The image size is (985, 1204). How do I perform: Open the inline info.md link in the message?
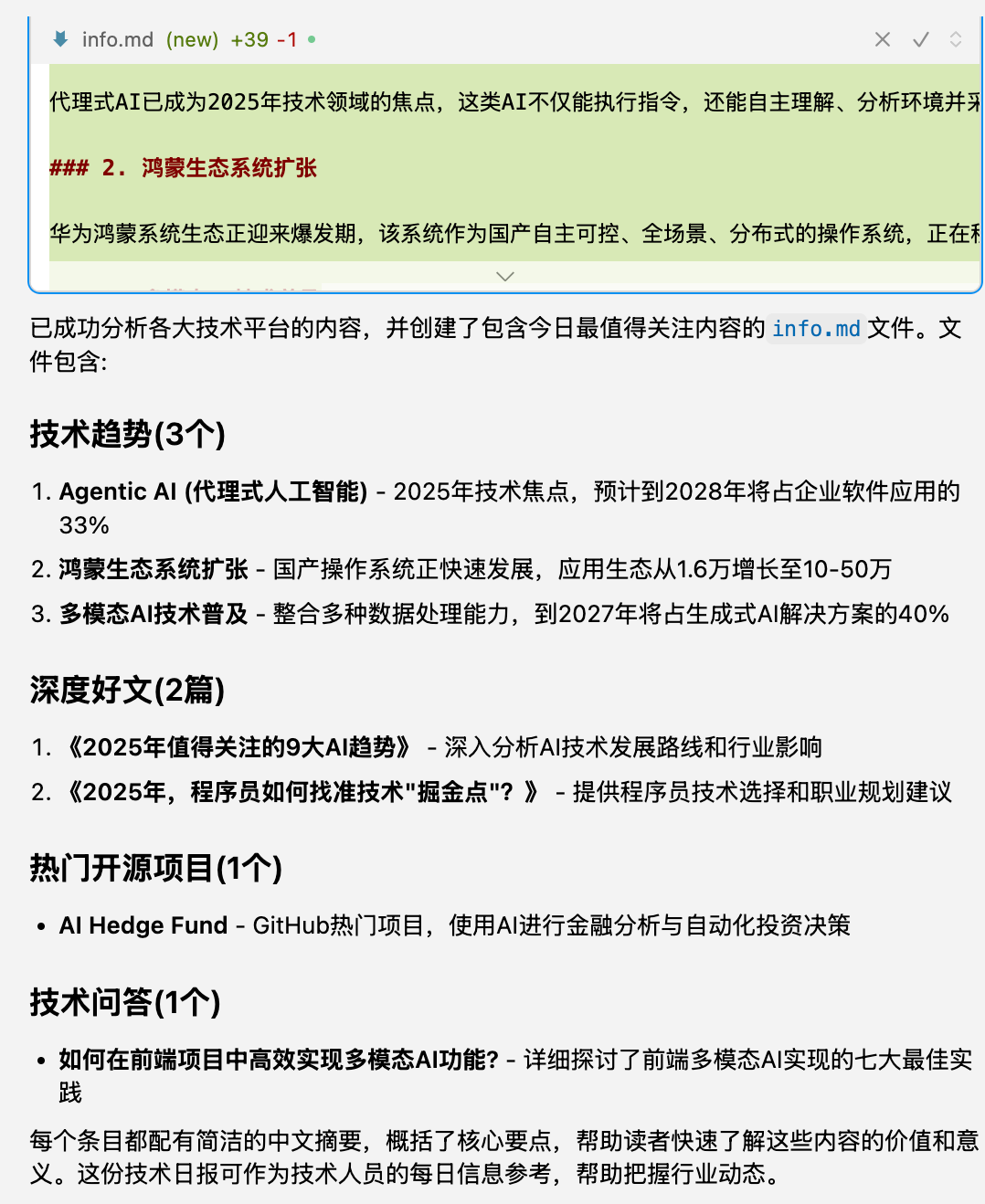[816, 329]
